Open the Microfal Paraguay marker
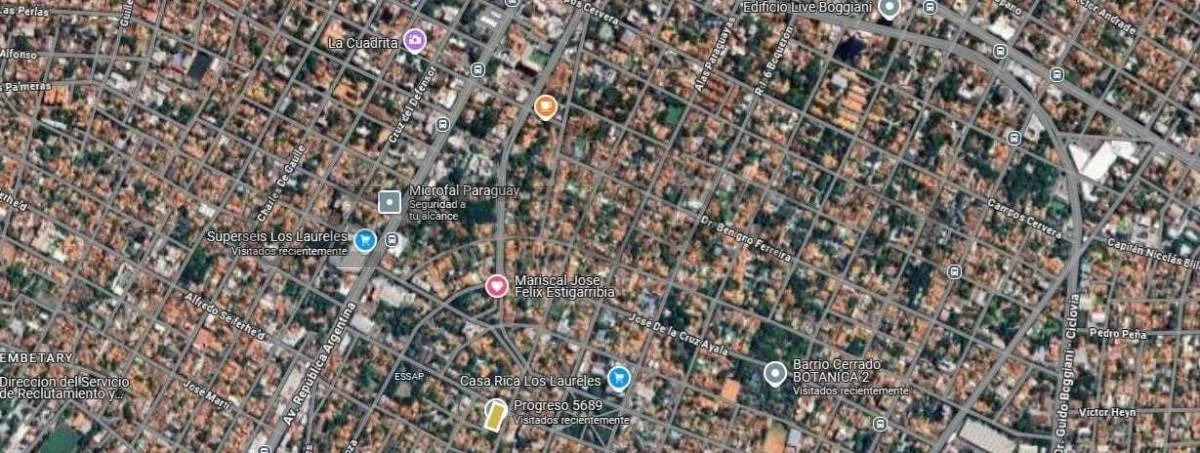Viewport: 1200px width, 453px height. 389,202
